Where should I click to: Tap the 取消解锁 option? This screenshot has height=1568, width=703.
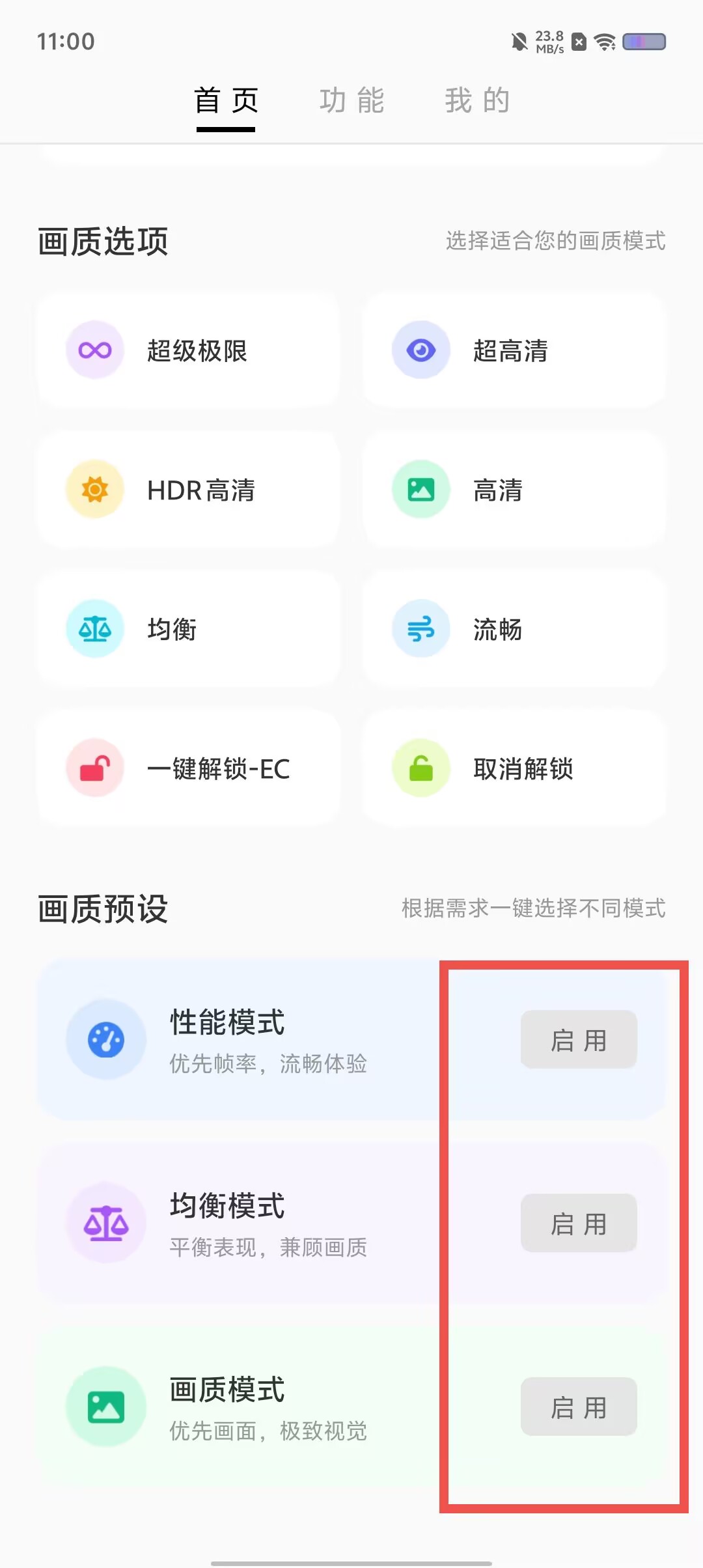pyautogui.click(x=514, y=768)
